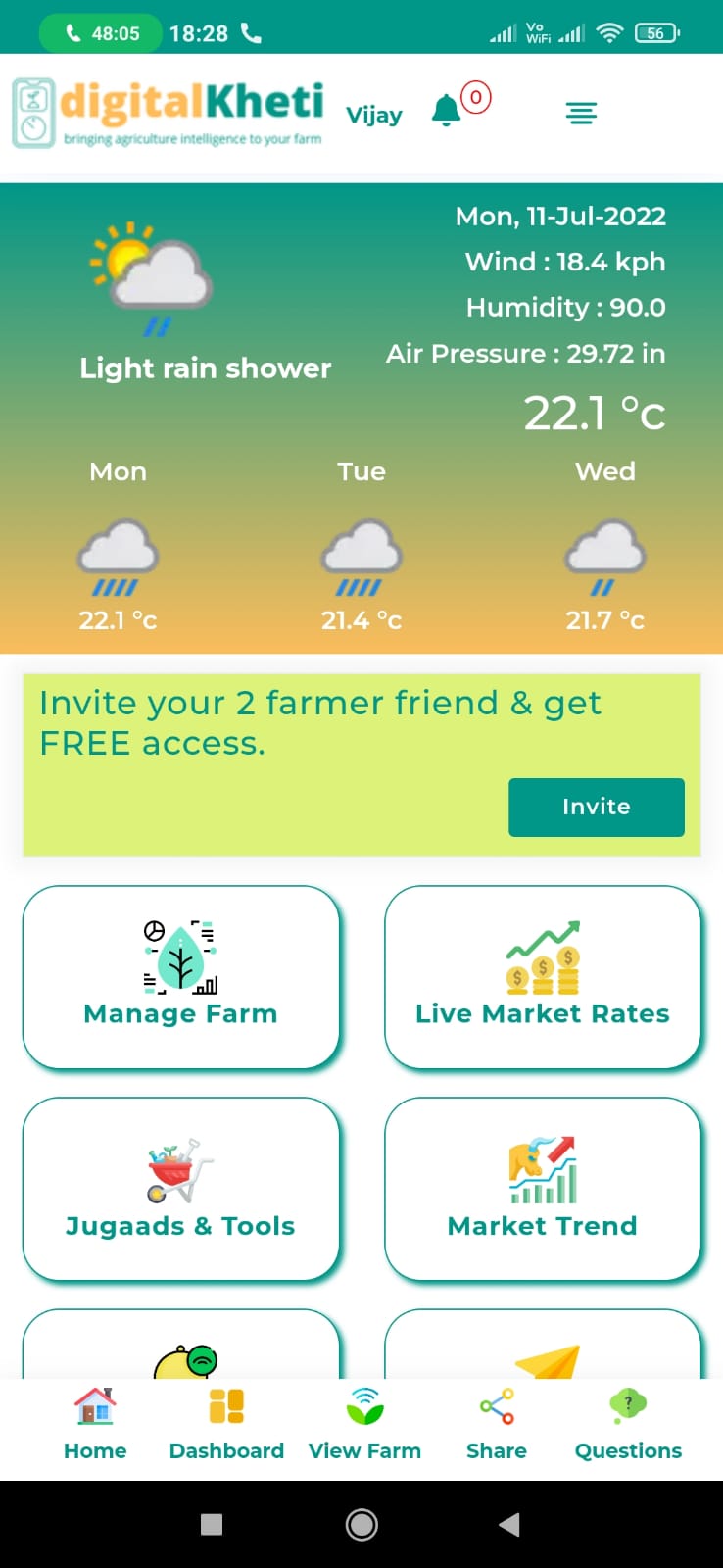This screenshot has width=723, height=1568.
Task: View Live Market Rates
Action: [x=543, y=976]
